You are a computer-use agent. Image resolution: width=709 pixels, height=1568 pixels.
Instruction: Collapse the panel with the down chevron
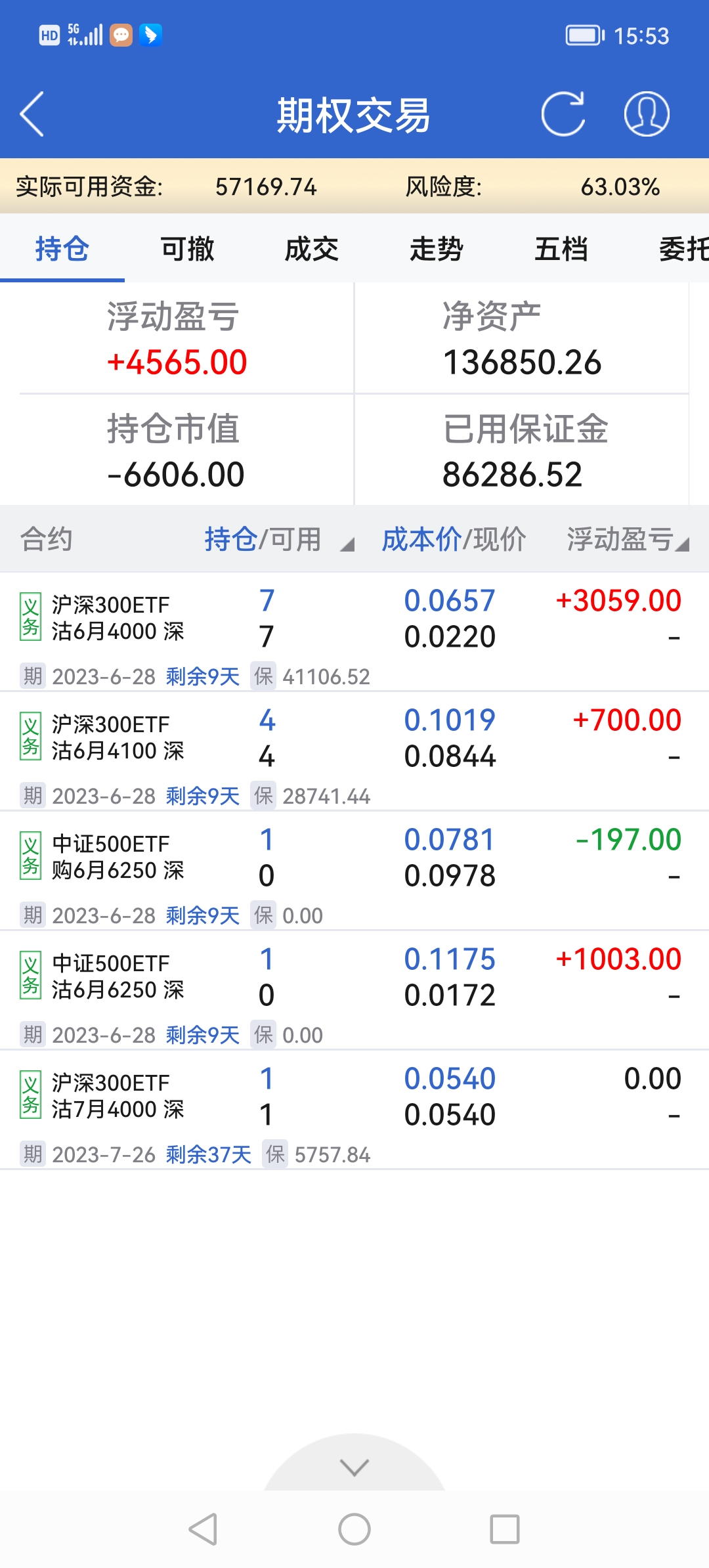coord(354,1467)
